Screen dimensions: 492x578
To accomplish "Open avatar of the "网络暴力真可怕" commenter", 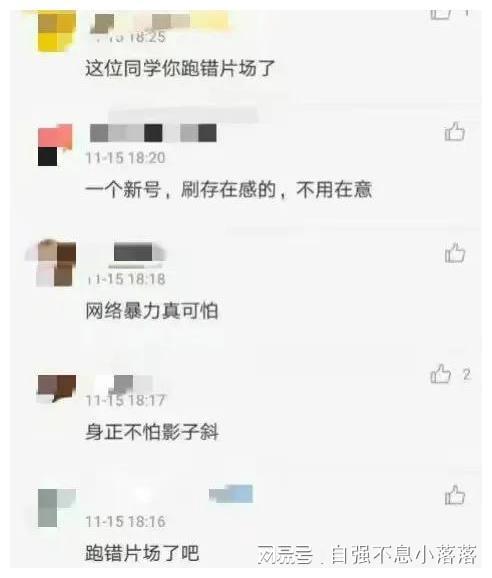I will point(56,263).
